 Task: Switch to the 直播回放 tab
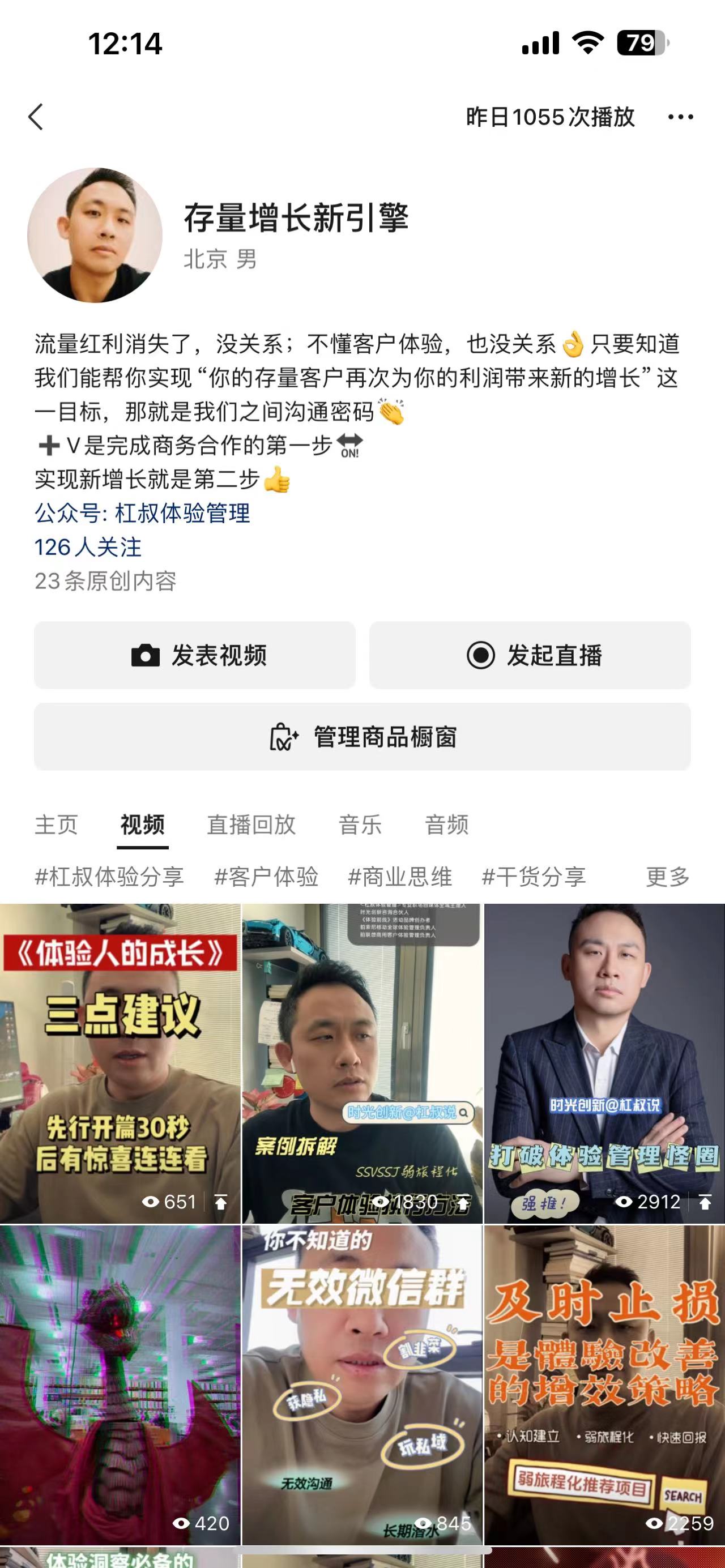coord(251,825)
